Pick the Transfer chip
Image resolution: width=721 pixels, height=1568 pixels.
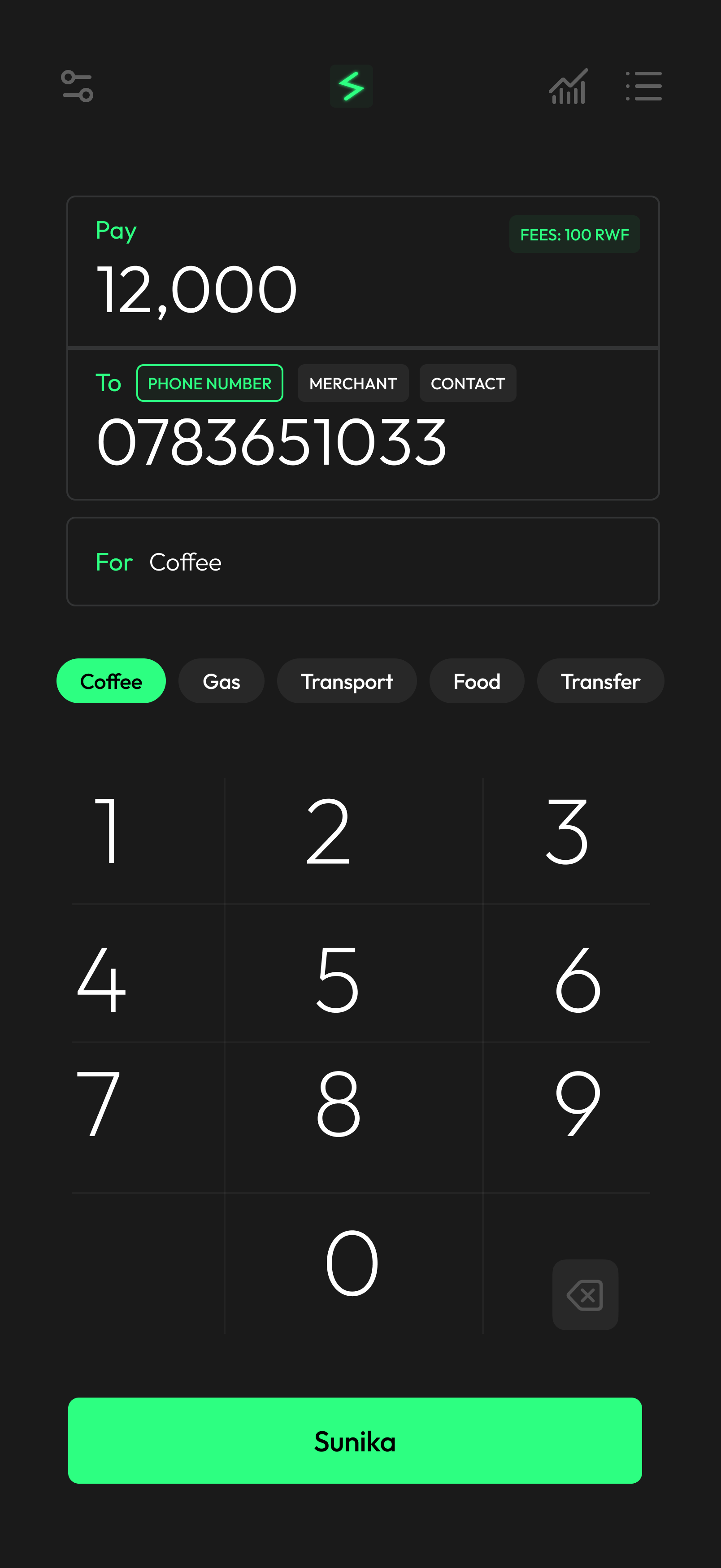coord(600,681)
